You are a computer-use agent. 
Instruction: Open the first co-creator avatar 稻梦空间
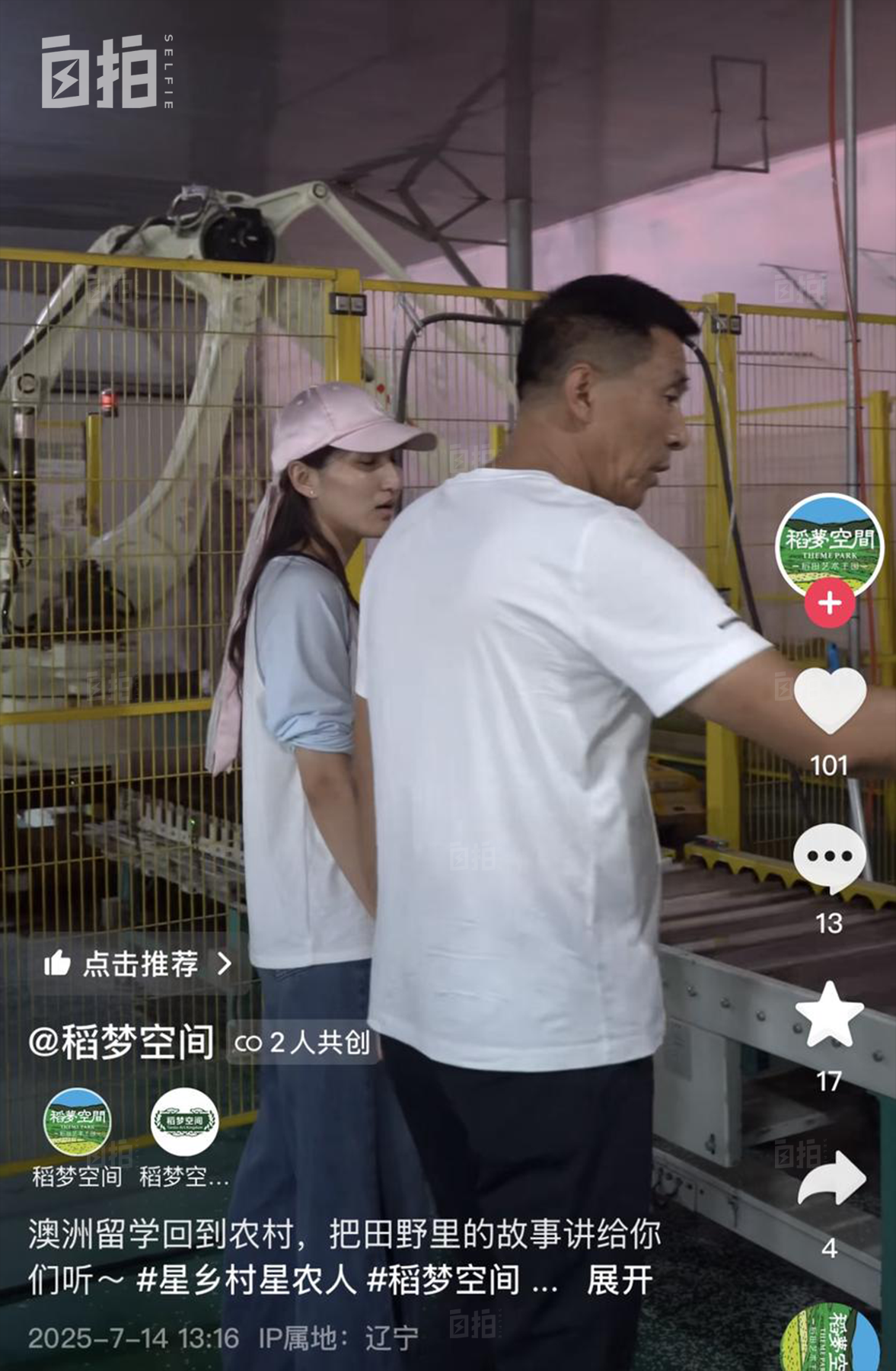pyautogui.click(x=77, y=1122)
